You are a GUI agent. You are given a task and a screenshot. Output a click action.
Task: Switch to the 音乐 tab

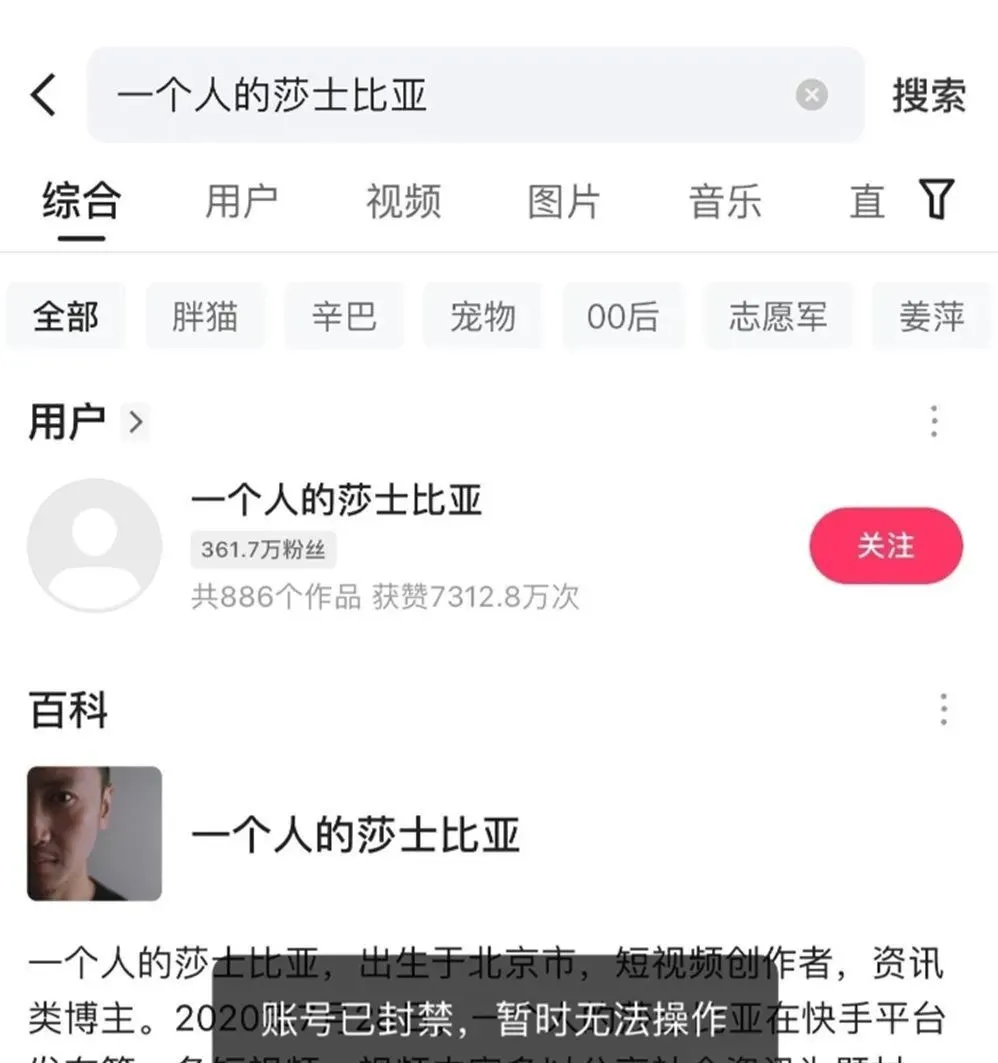coord(725,201)
